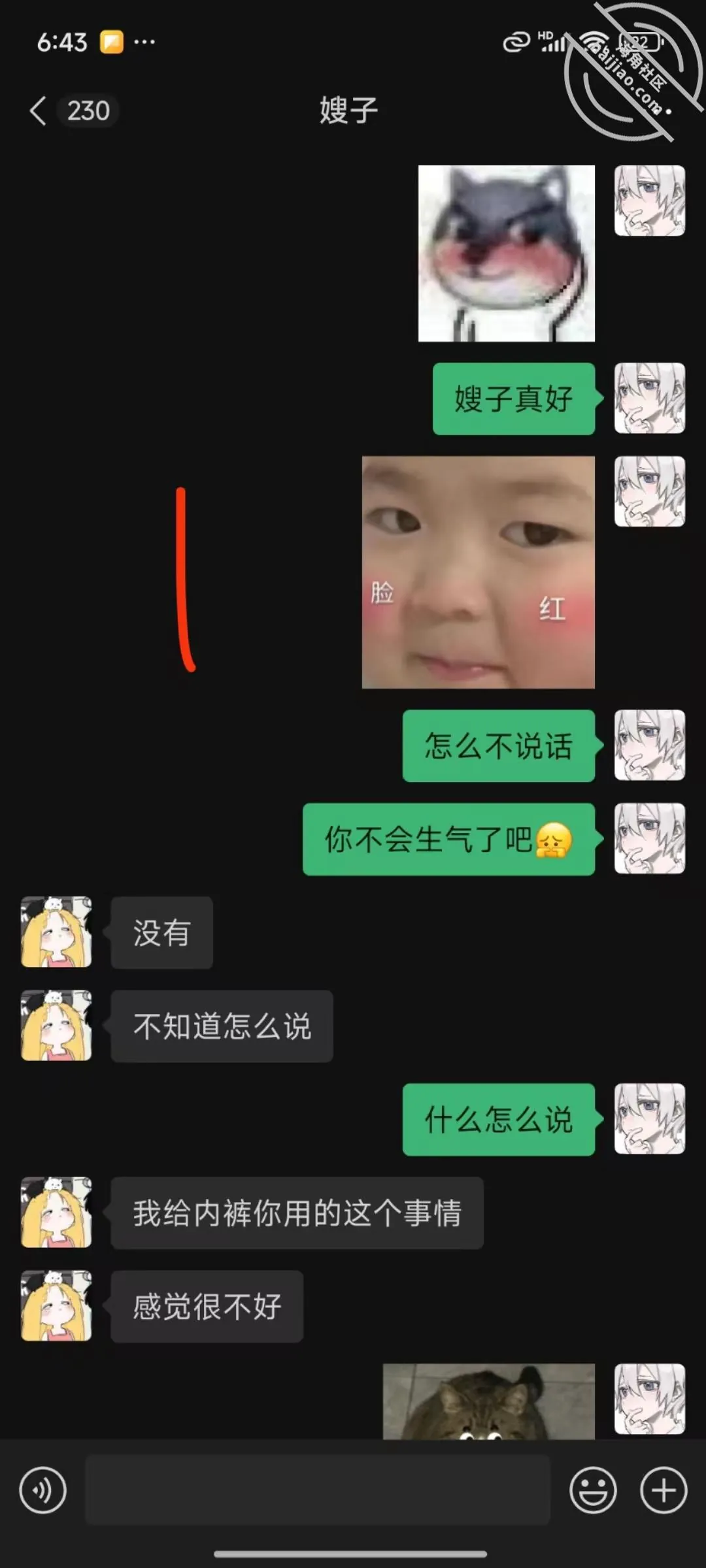This screenshot has width=706, height=1568.
Task: Open the 脸红 child face sticker
Action: 479,572
